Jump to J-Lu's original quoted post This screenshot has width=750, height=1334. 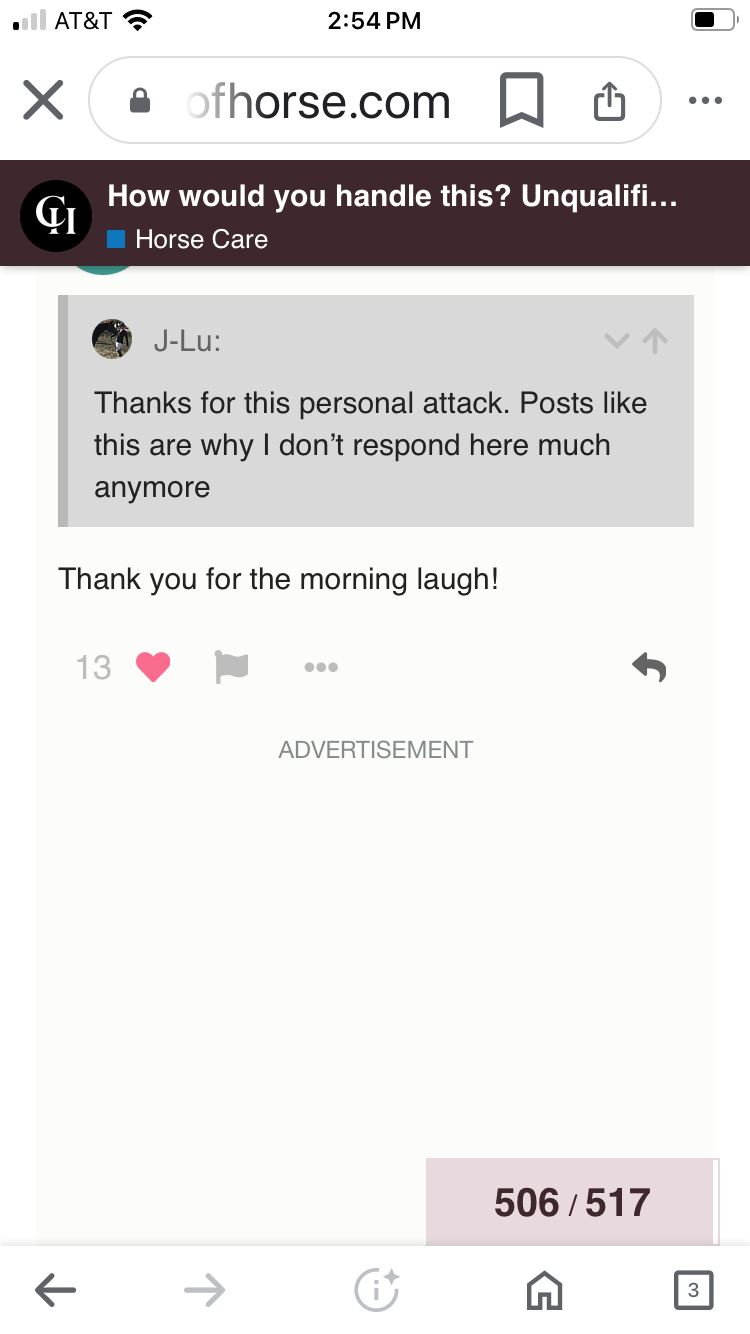pos(655,341)
